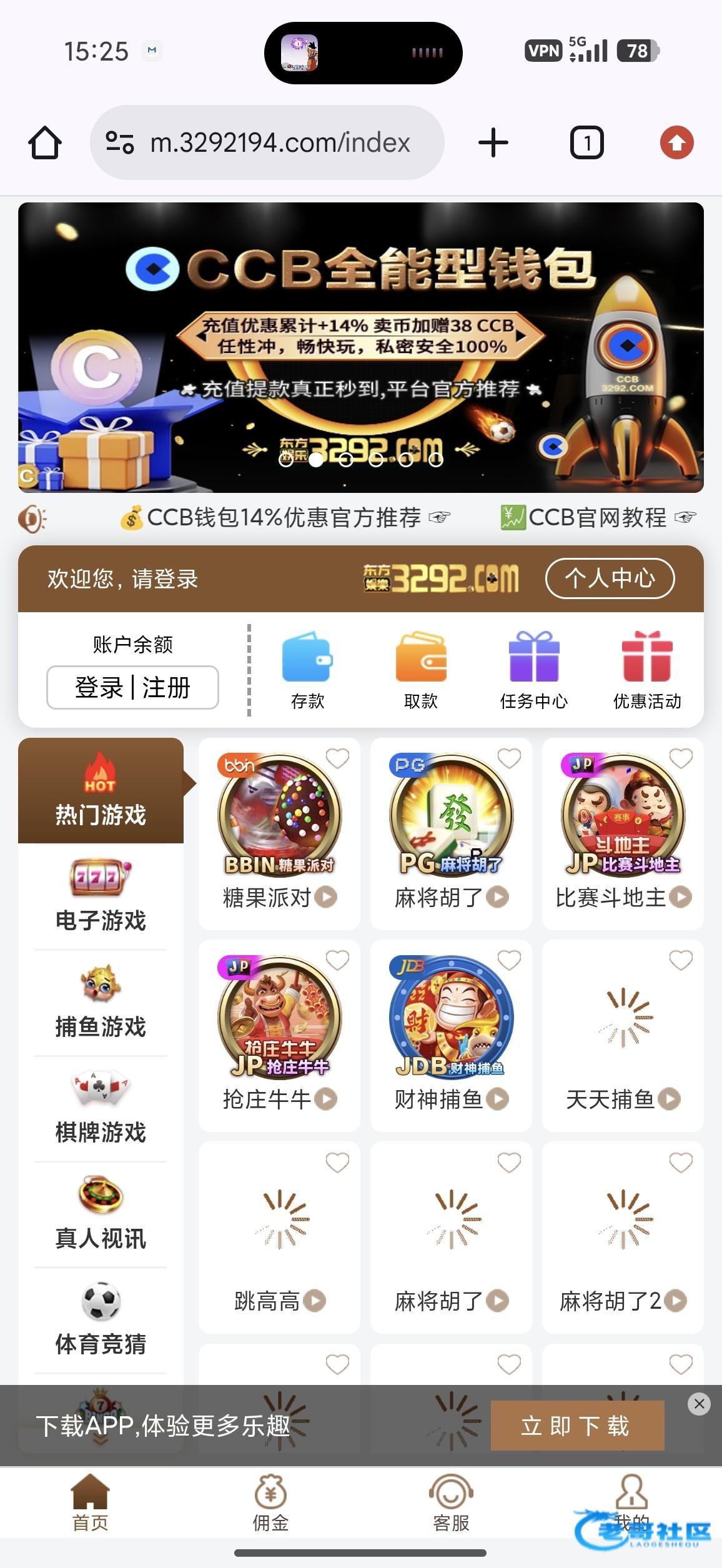The width and height of the screenshot is (722, 1568).
Task: Switch to the 捕鱼游戏 category
Action: tap(101, 1002)
